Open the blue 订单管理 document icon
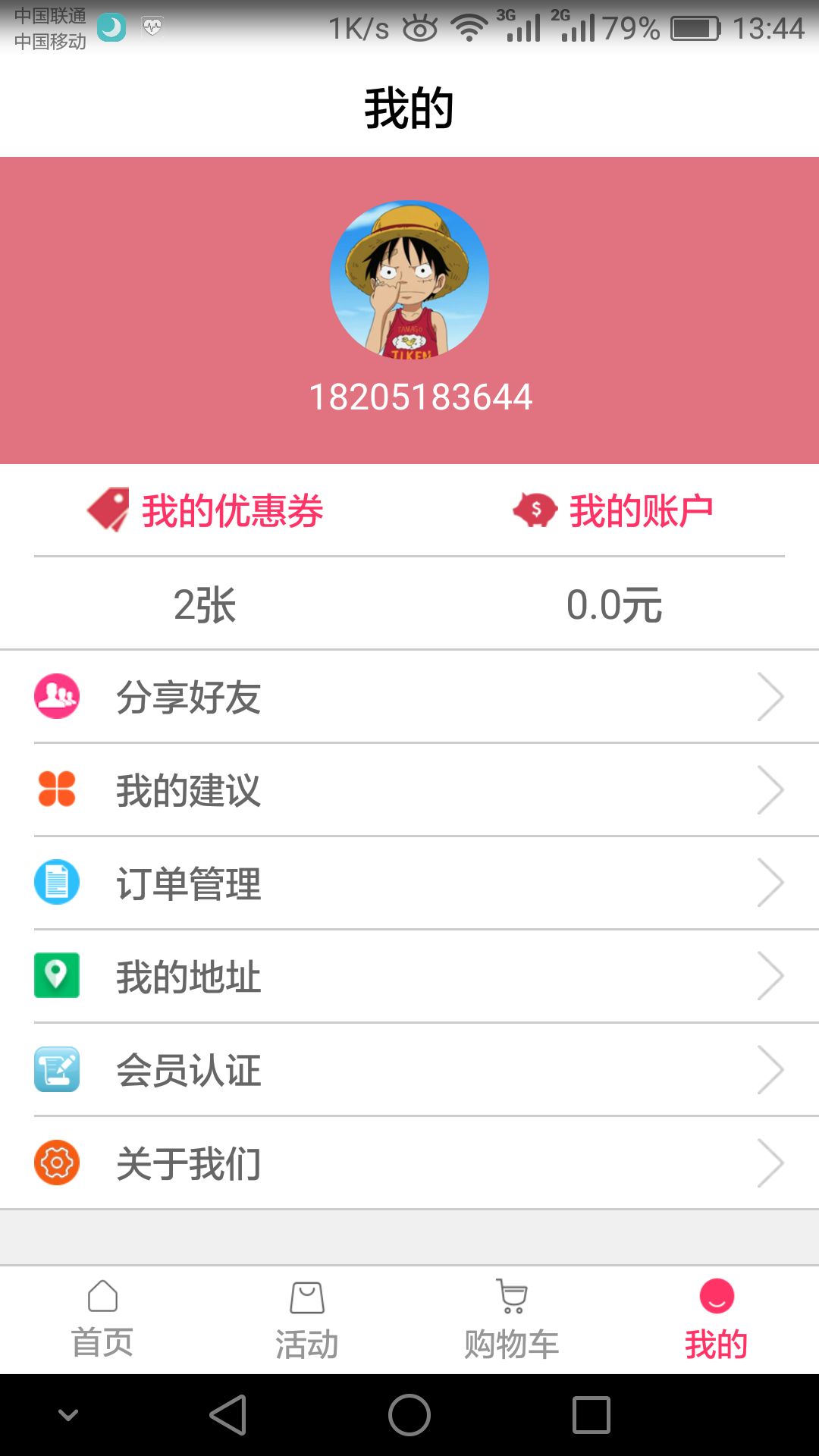Screen dimensions: 819x1456 56,883
